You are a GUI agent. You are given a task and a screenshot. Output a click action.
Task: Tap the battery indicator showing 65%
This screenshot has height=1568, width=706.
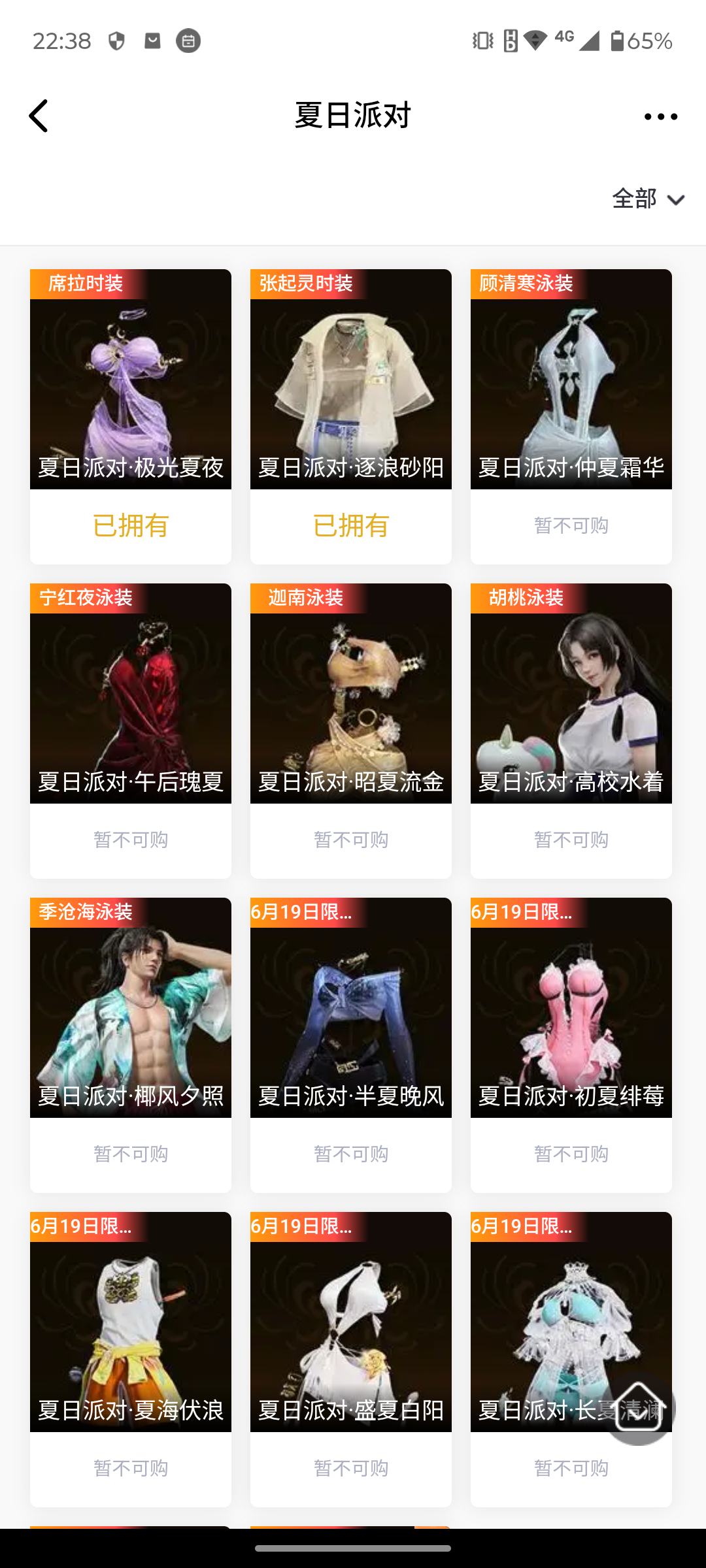tap(636, 41)
